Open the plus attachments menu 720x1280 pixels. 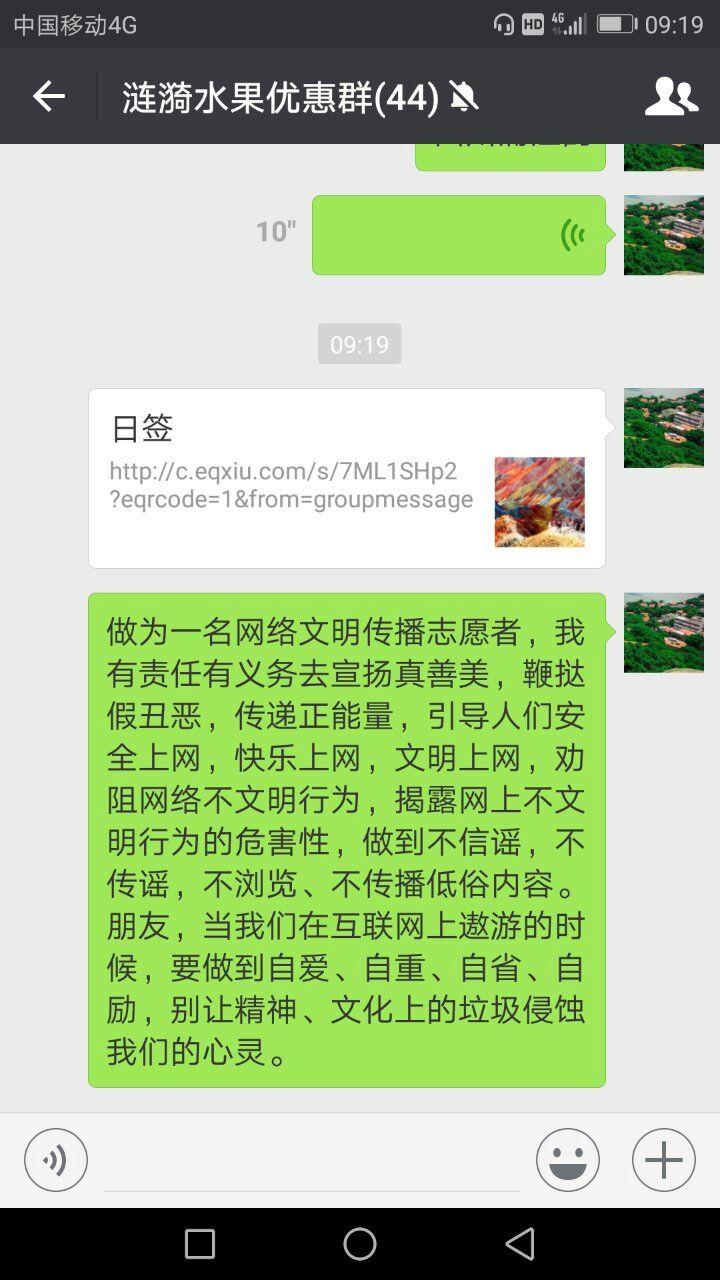664,1160
